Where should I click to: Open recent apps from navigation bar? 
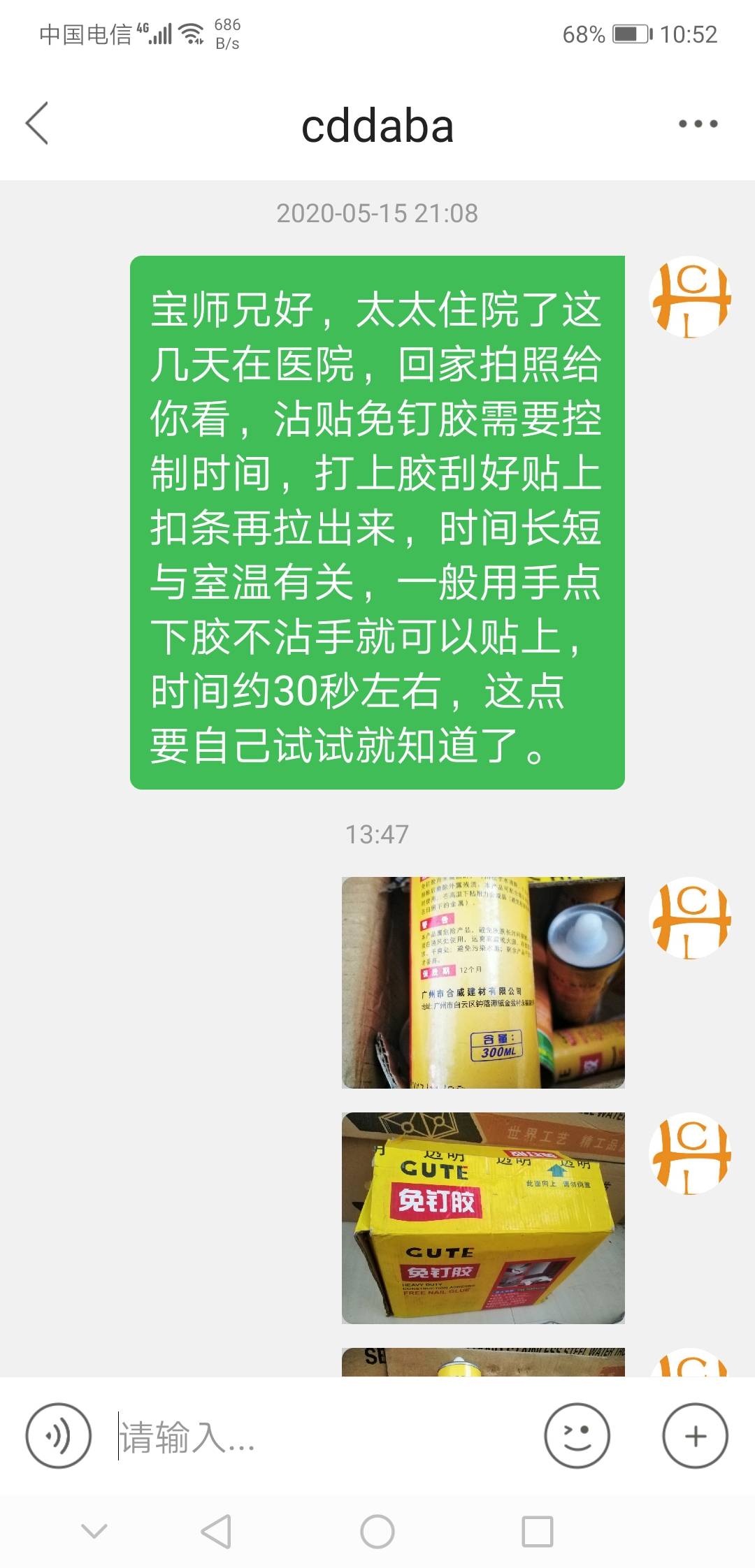click(538, 1532)
